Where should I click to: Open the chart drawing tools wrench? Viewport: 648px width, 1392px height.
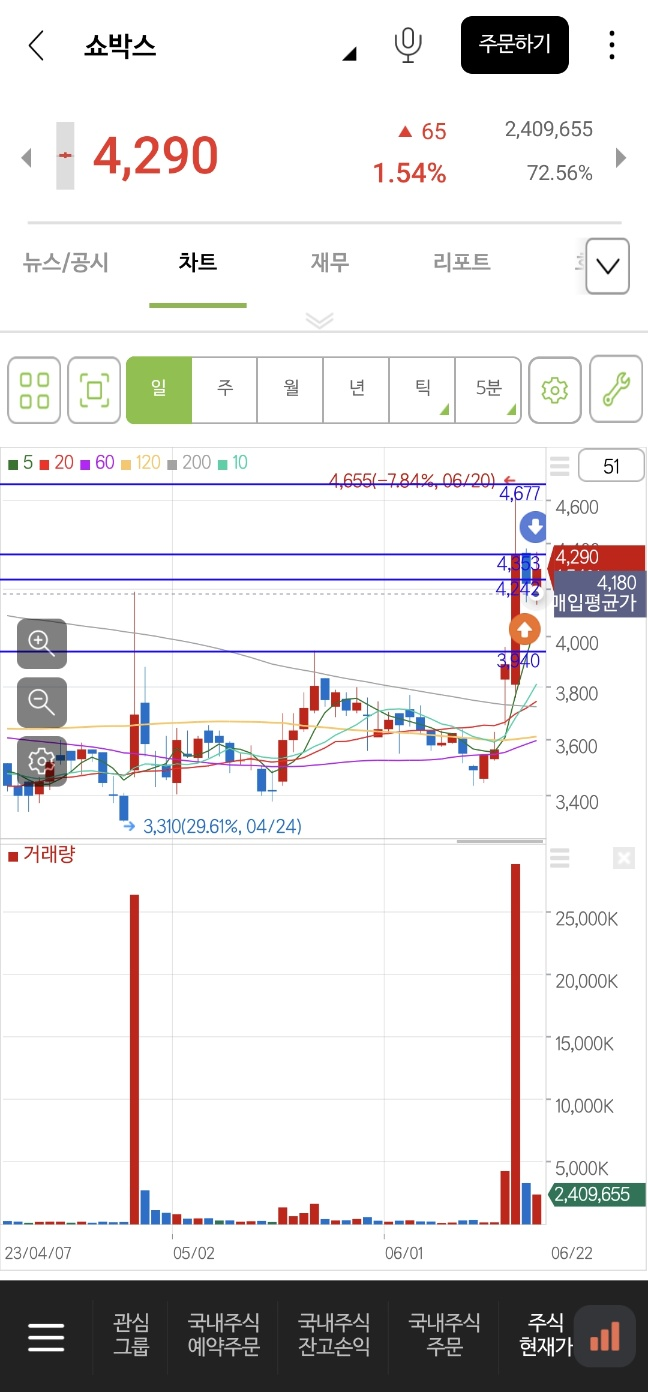(615, 389)
